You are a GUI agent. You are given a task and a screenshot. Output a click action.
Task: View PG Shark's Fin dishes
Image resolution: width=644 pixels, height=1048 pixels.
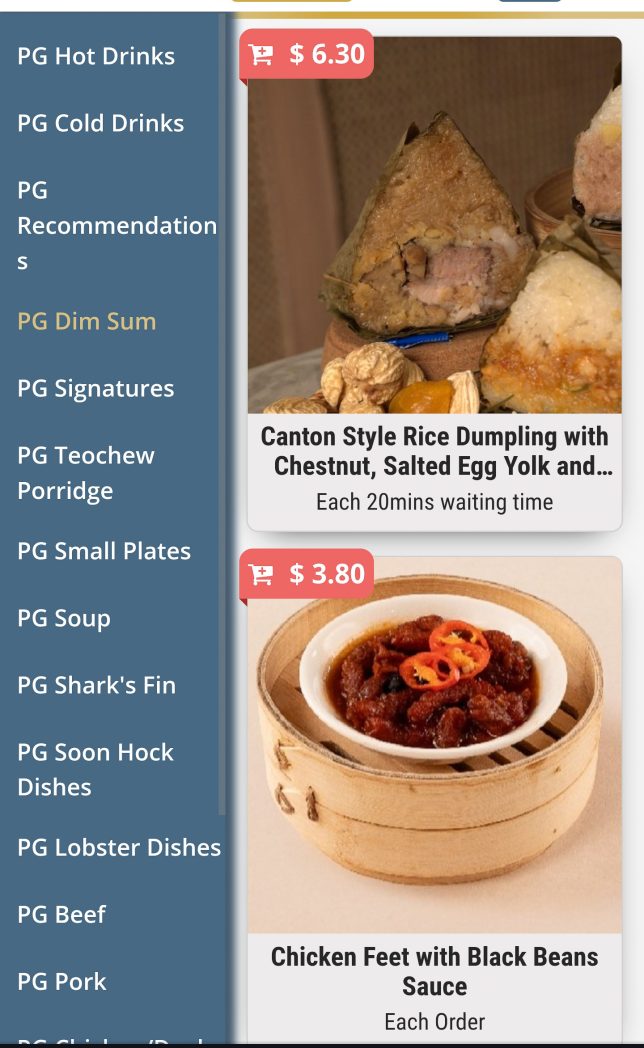97,685
